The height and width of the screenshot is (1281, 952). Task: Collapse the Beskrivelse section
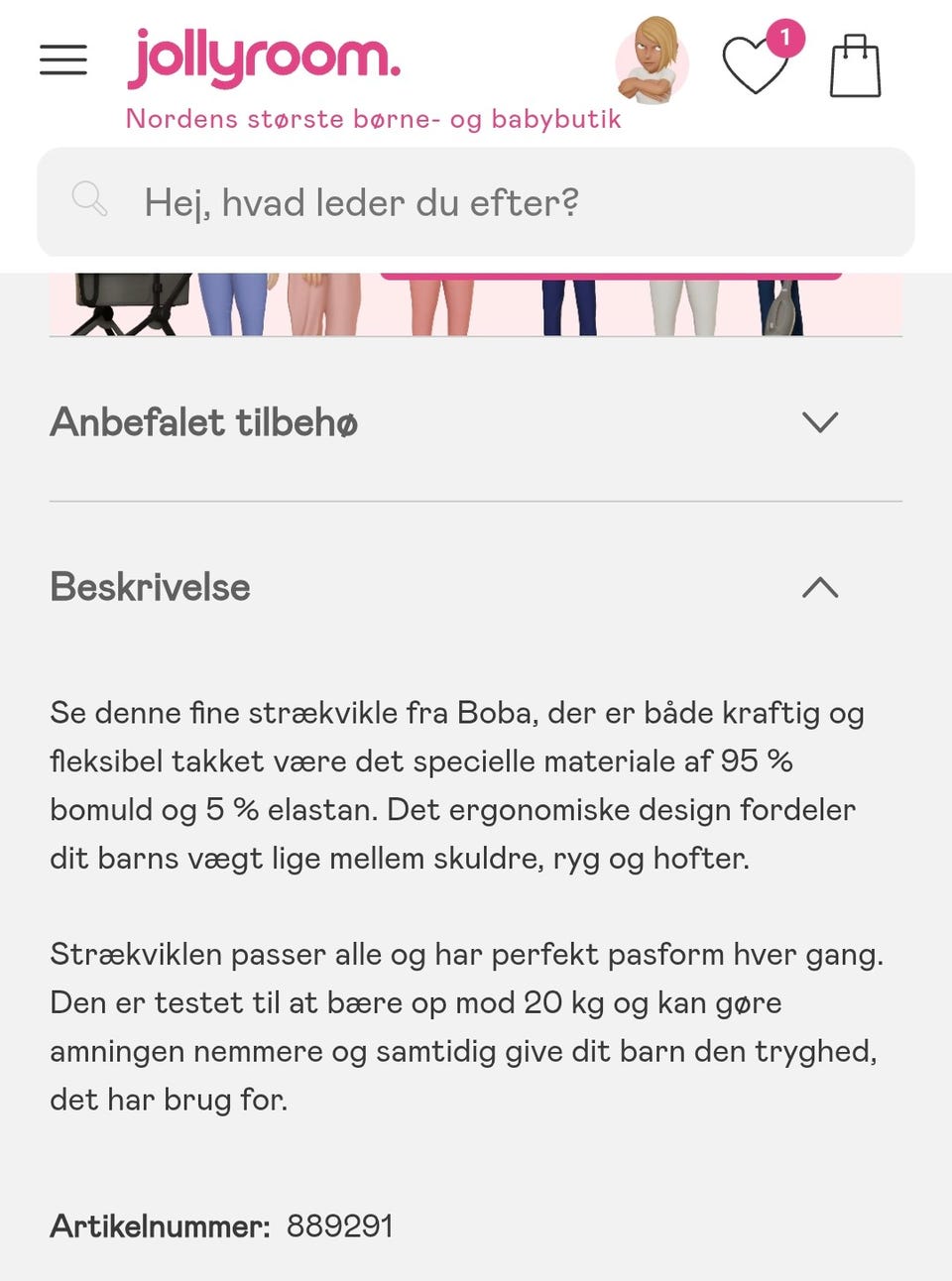[149, 587]
